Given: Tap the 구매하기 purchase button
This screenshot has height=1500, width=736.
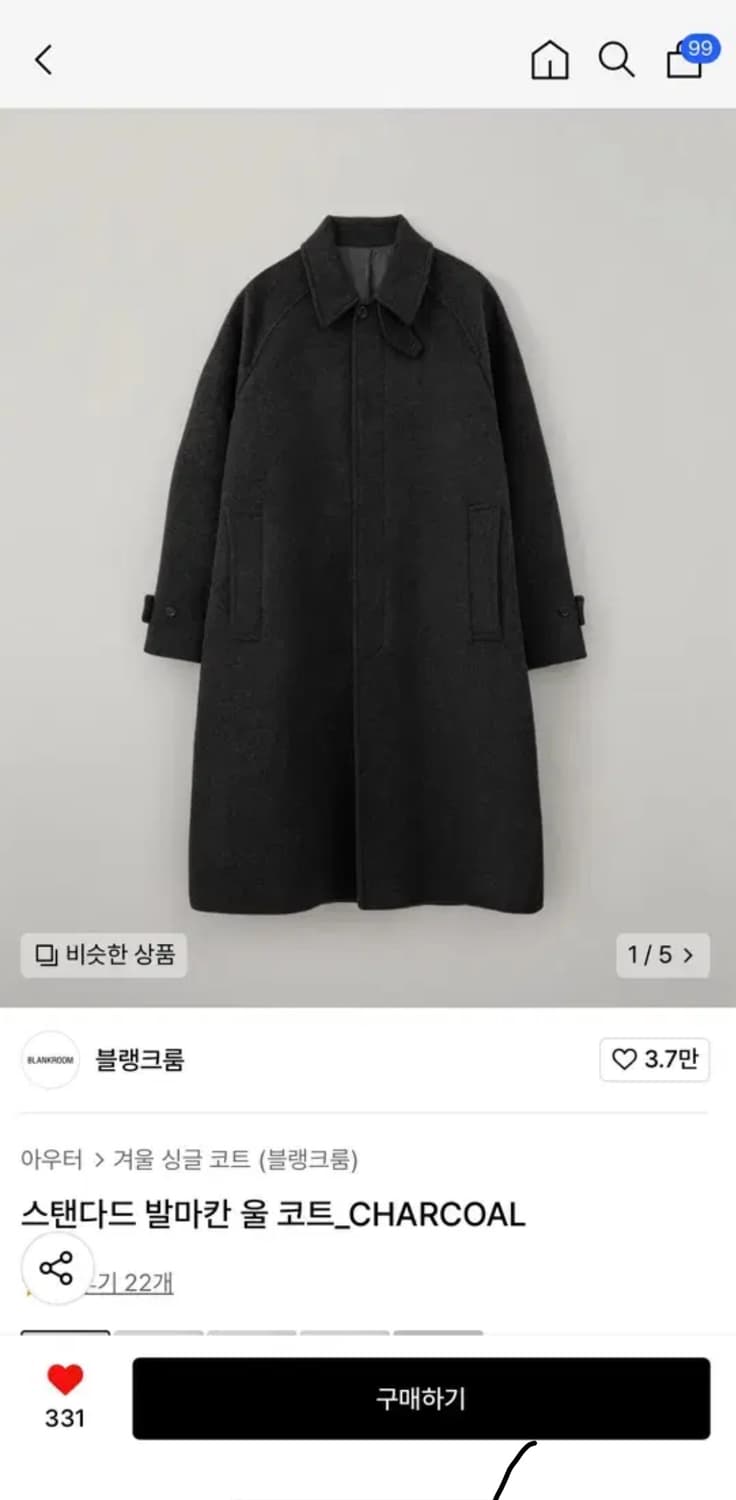Looking at the screenshot, I should [x=421, y=1398].
